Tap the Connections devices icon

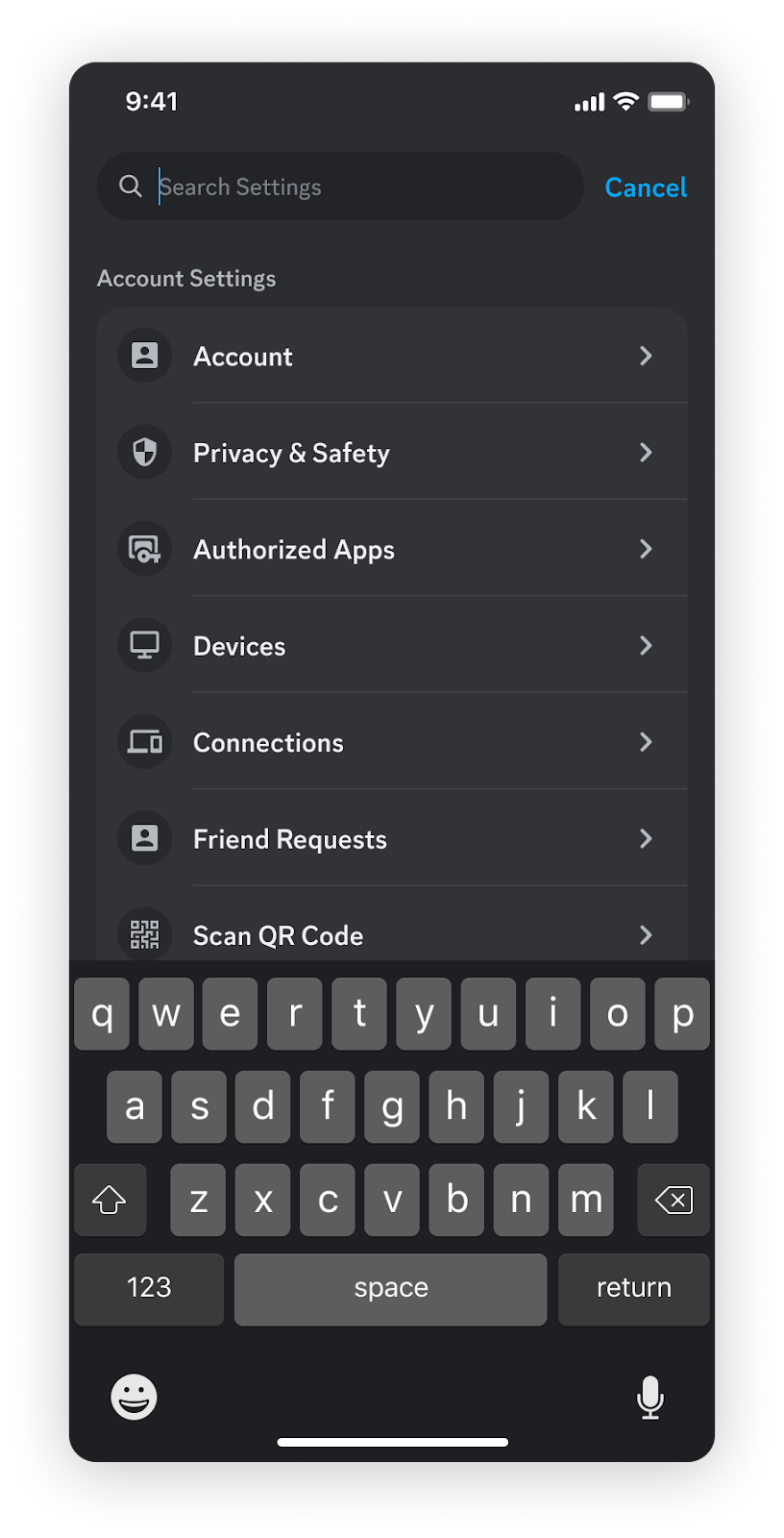tap(144, 742)
